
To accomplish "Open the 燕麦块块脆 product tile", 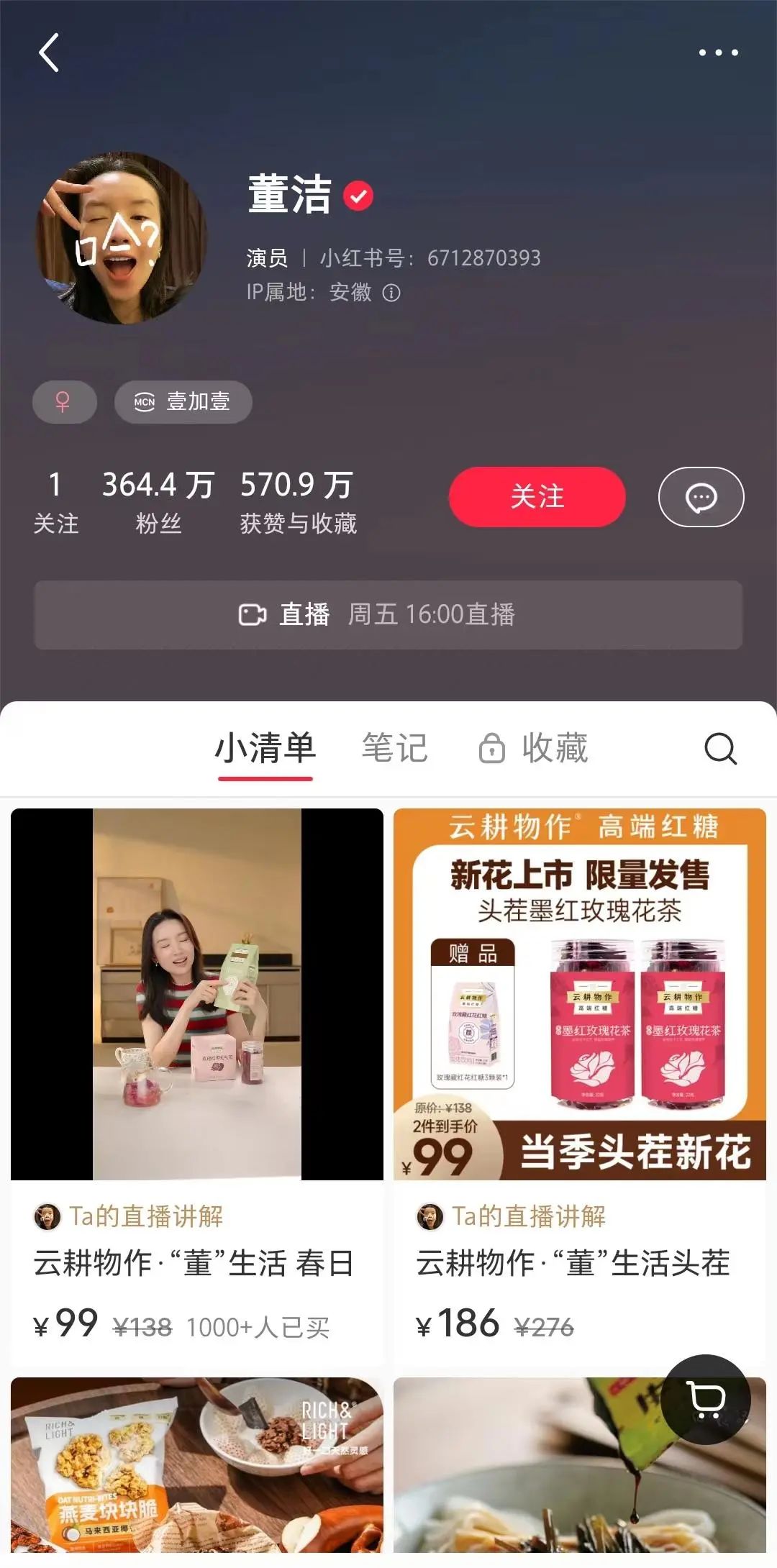I will point(196,1467).
